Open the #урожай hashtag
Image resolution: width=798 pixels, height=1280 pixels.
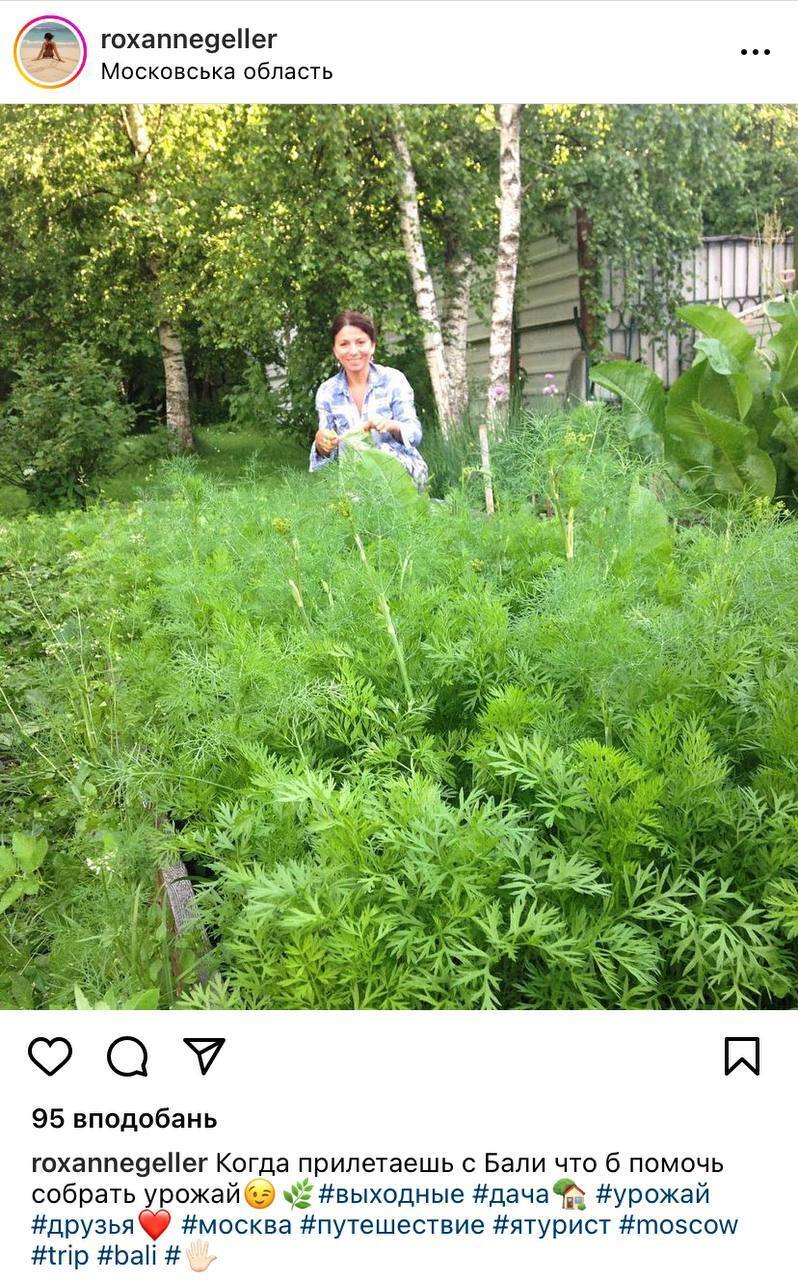coord(652,1194)
